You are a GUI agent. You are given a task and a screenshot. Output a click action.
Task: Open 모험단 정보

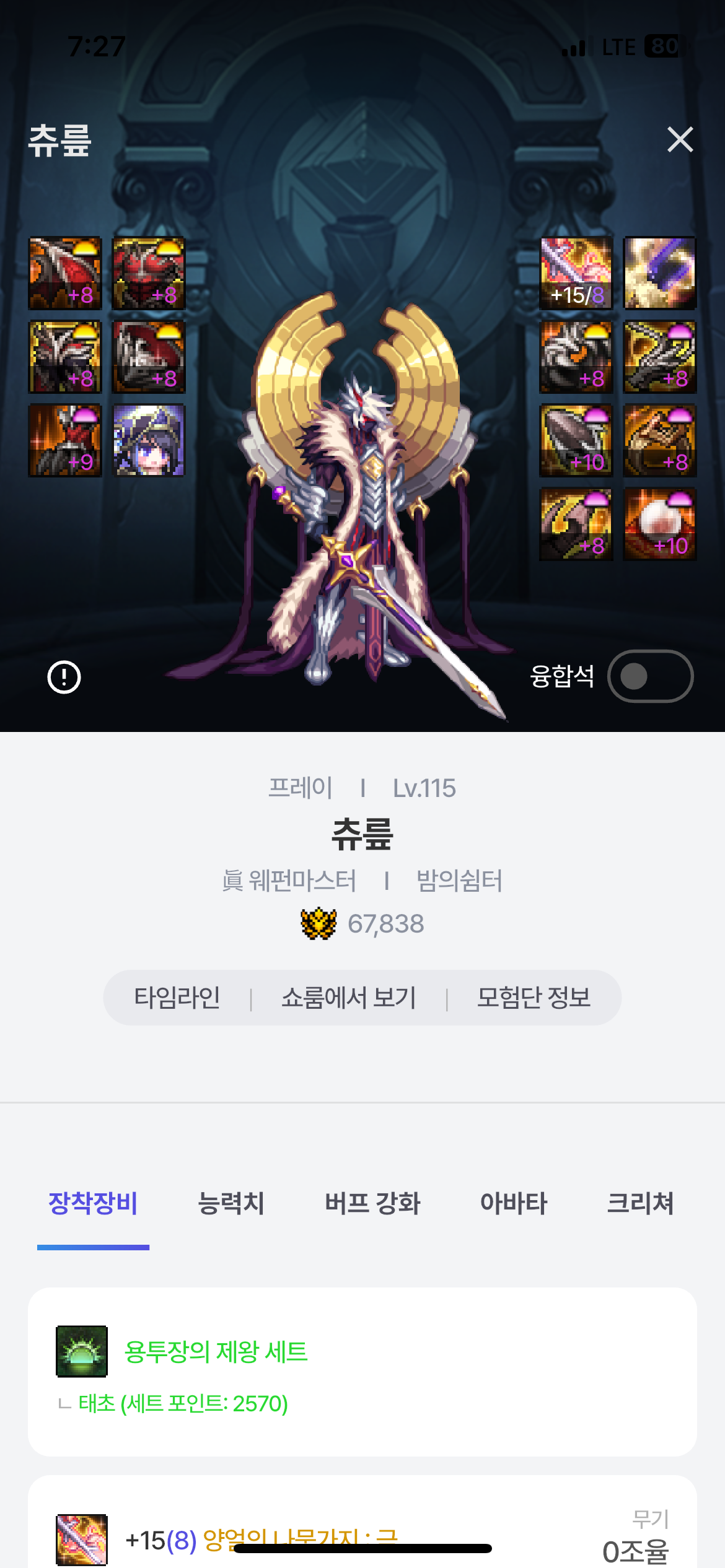pos(534,998)
